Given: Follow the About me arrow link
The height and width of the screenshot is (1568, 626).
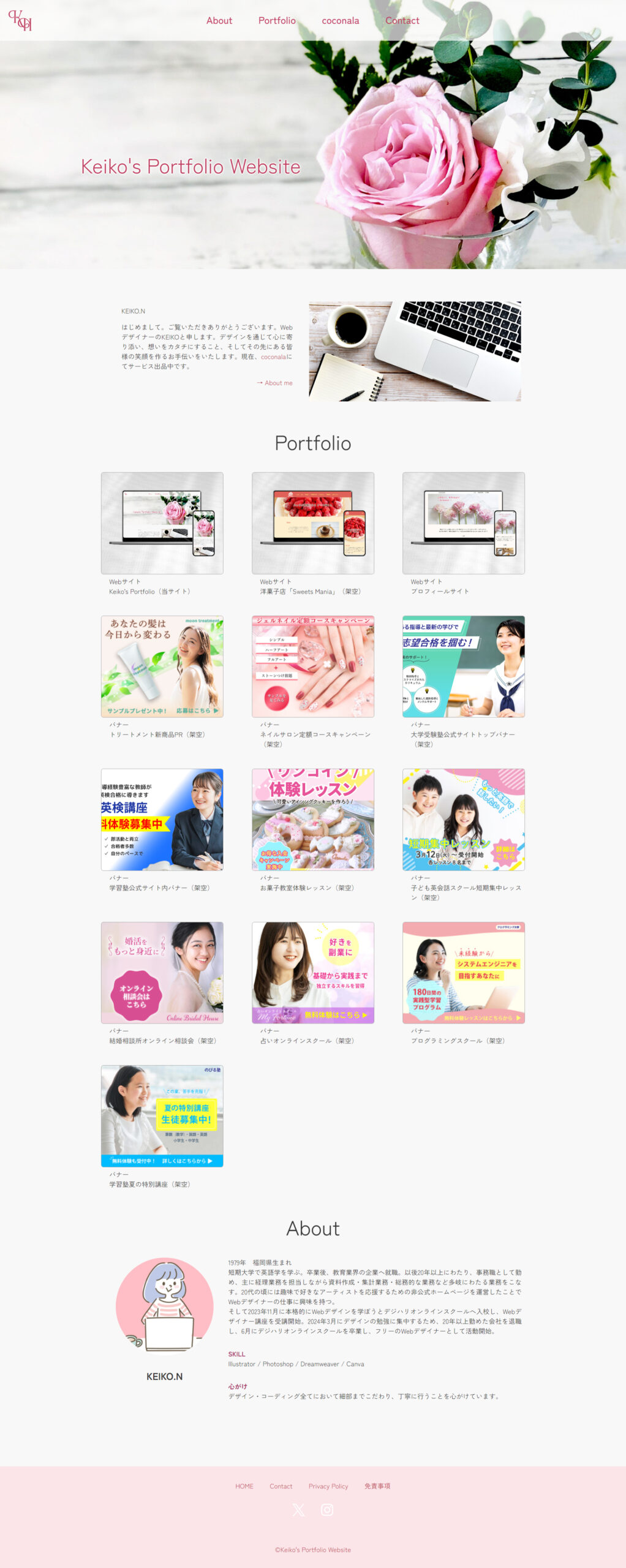Looking at the screenshot, I should (274, 383).
